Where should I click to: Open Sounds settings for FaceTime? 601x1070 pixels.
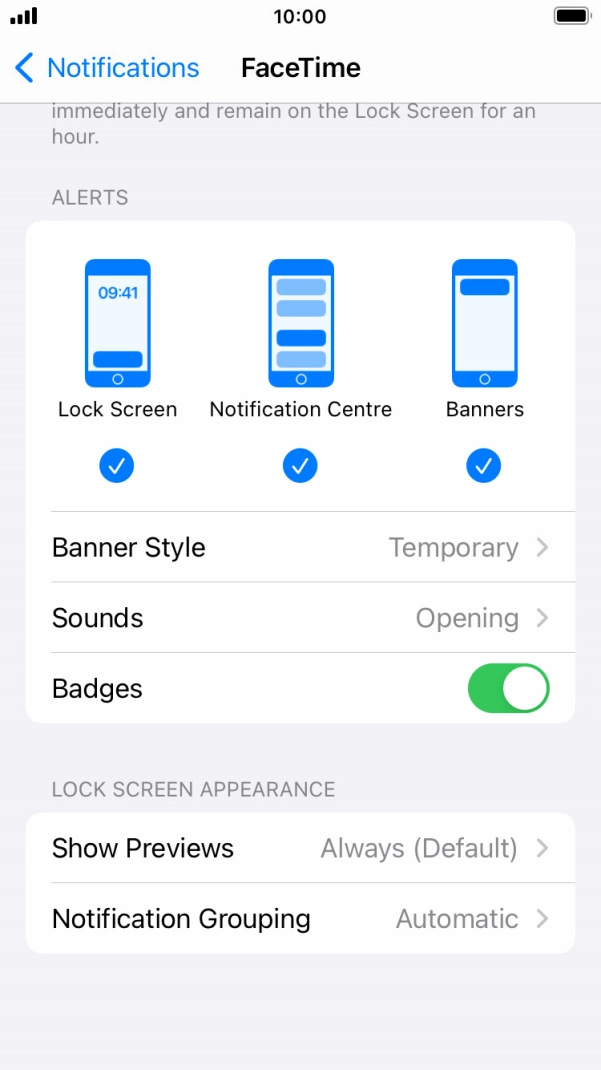(300, 618)
